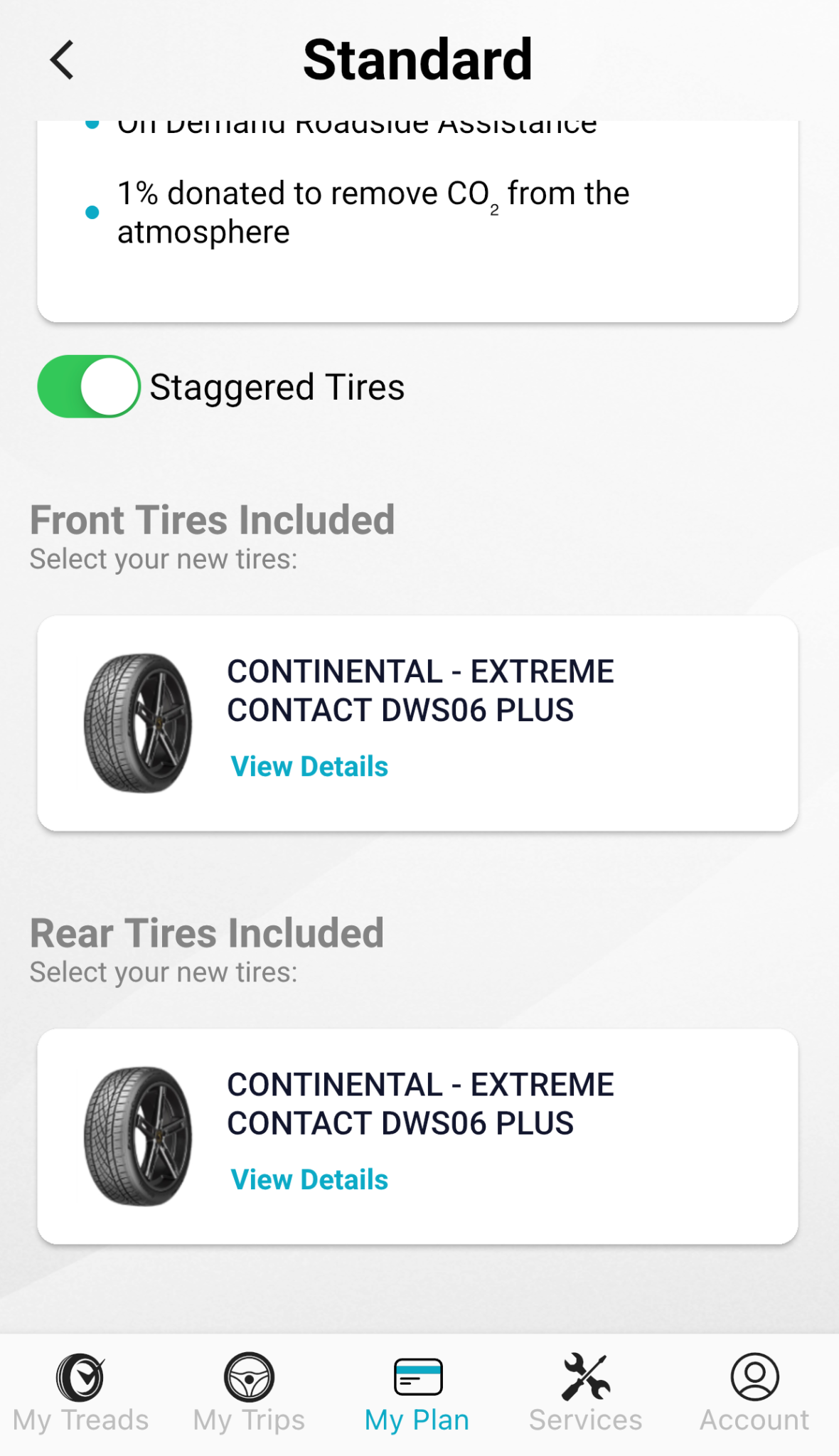
Task: Tap the rear Continental tire image
Action: pyautogui.click(x=139, y=1134)
